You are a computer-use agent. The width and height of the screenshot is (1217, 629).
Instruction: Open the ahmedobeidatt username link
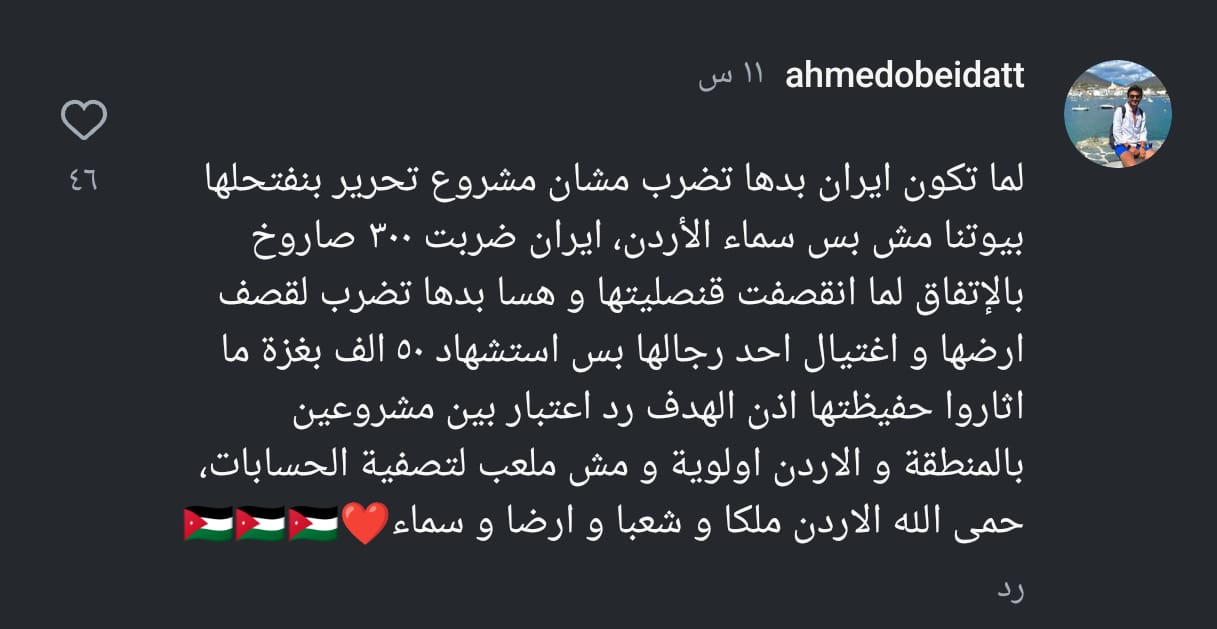coord(904,76)
